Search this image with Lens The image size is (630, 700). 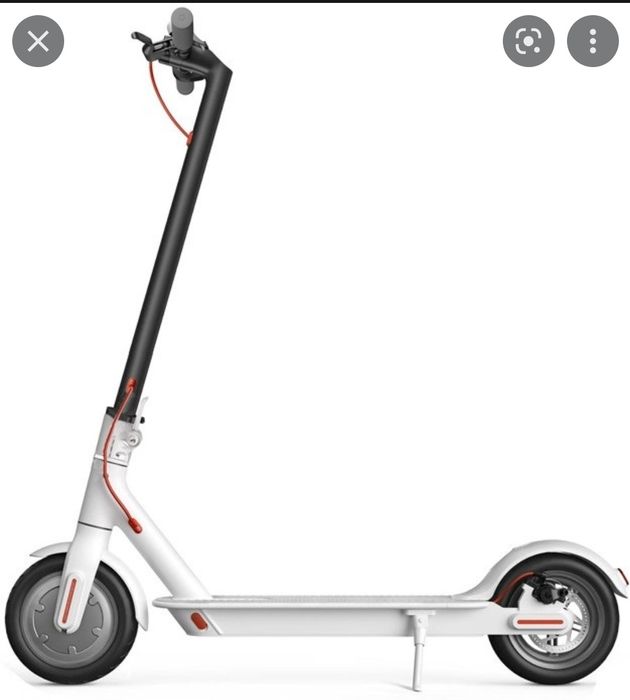(528, 41)
